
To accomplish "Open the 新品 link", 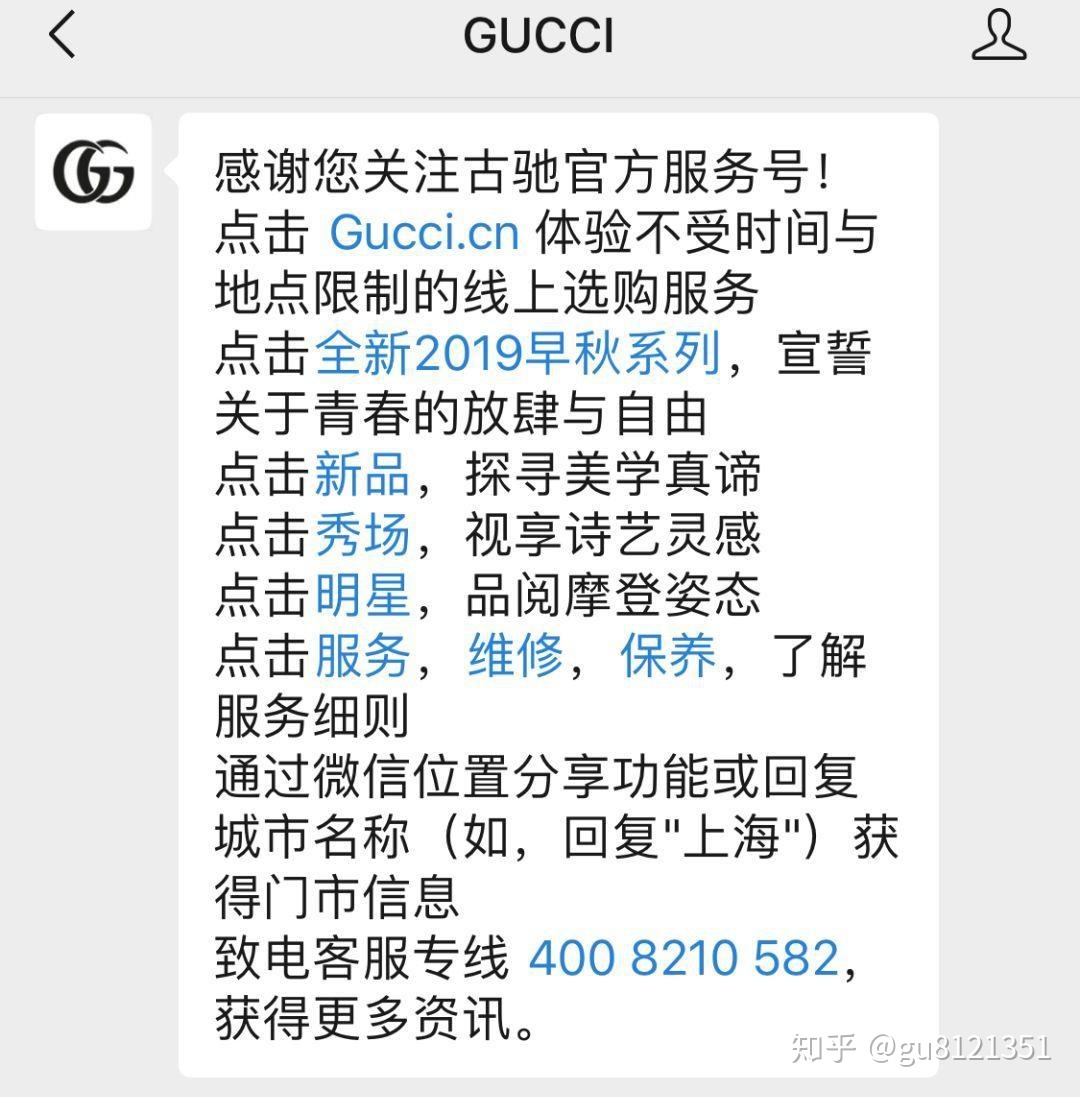I will [362, 475].
